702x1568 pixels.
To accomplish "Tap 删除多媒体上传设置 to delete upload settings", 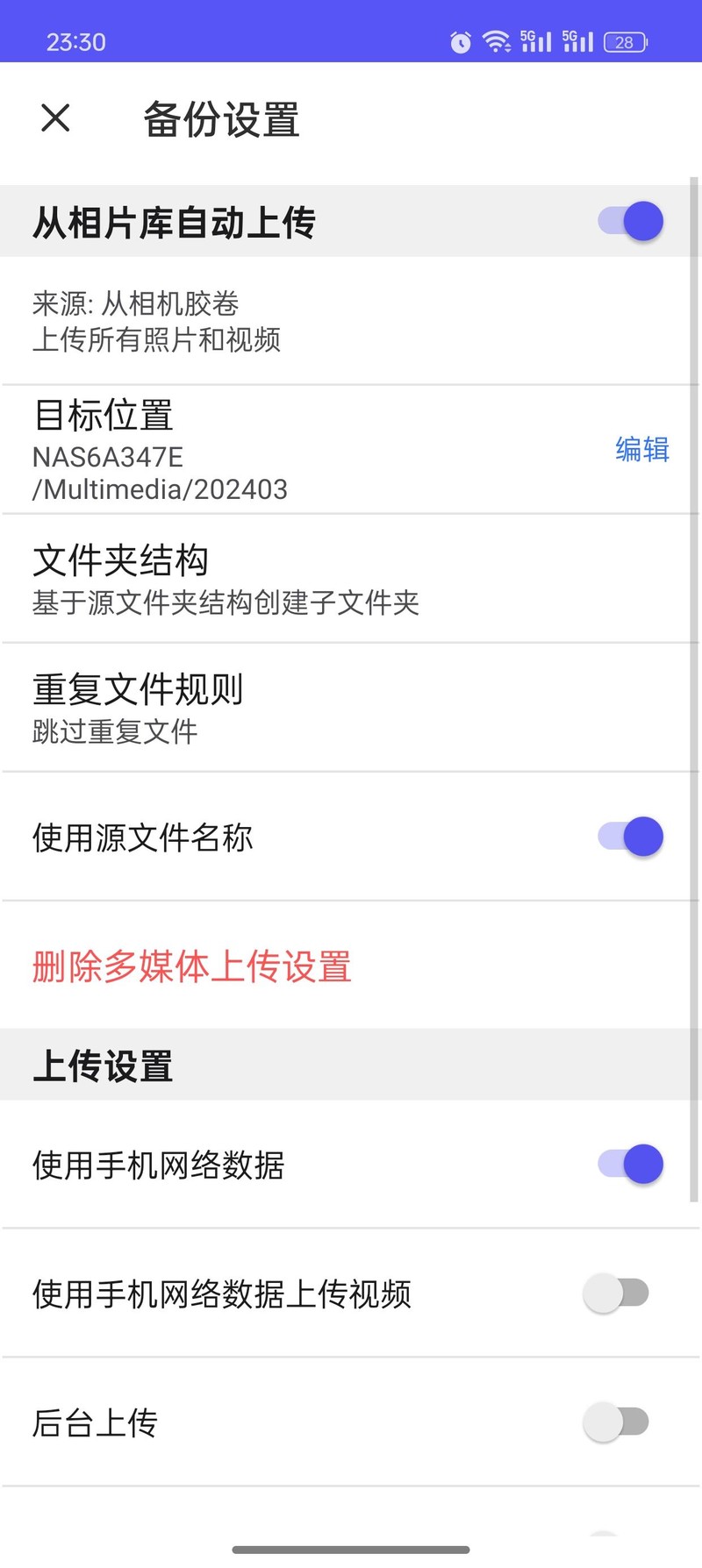I will tap(191, 967).
